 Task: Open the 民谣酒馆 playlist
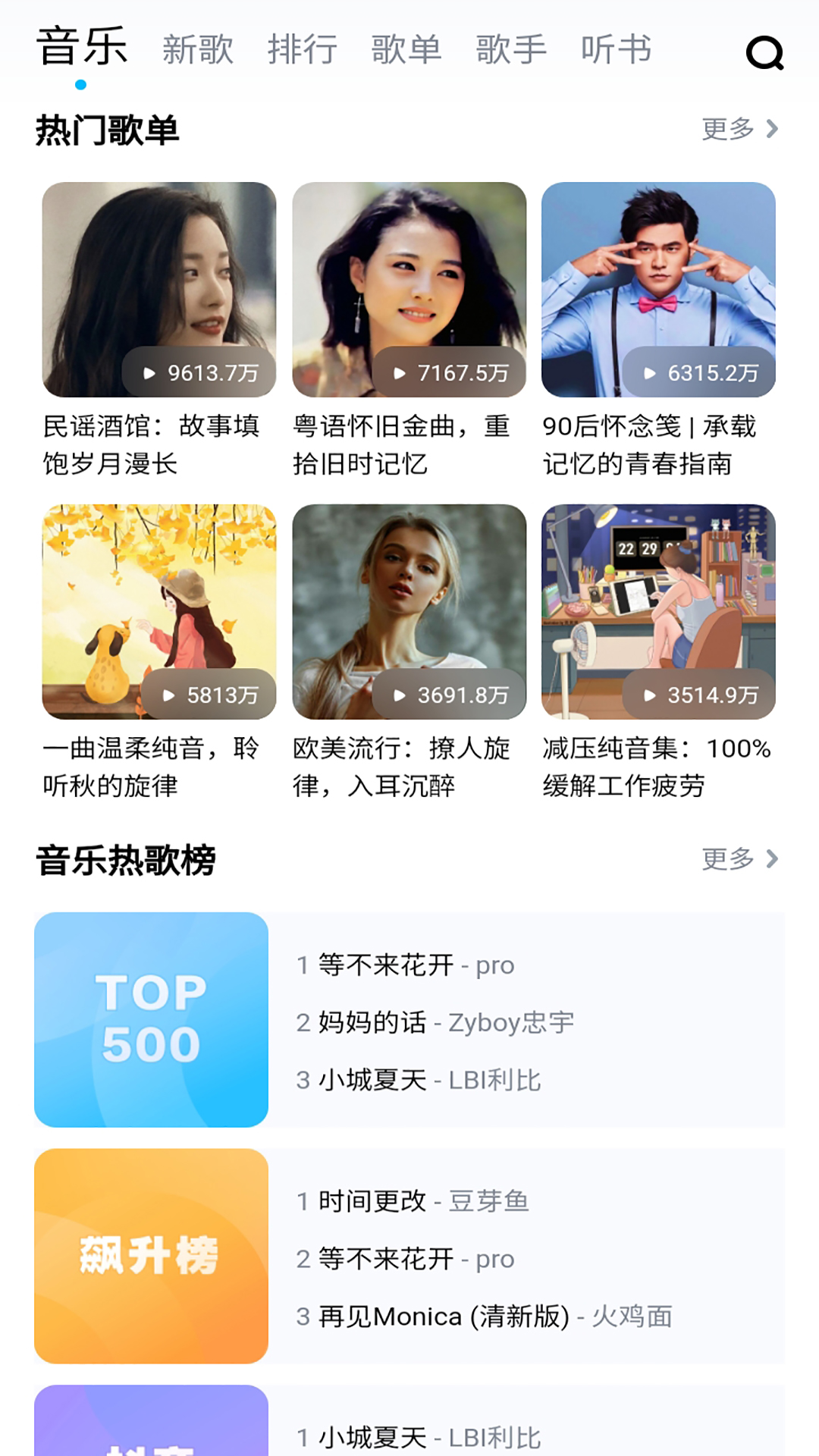click(x=159, y=290)
